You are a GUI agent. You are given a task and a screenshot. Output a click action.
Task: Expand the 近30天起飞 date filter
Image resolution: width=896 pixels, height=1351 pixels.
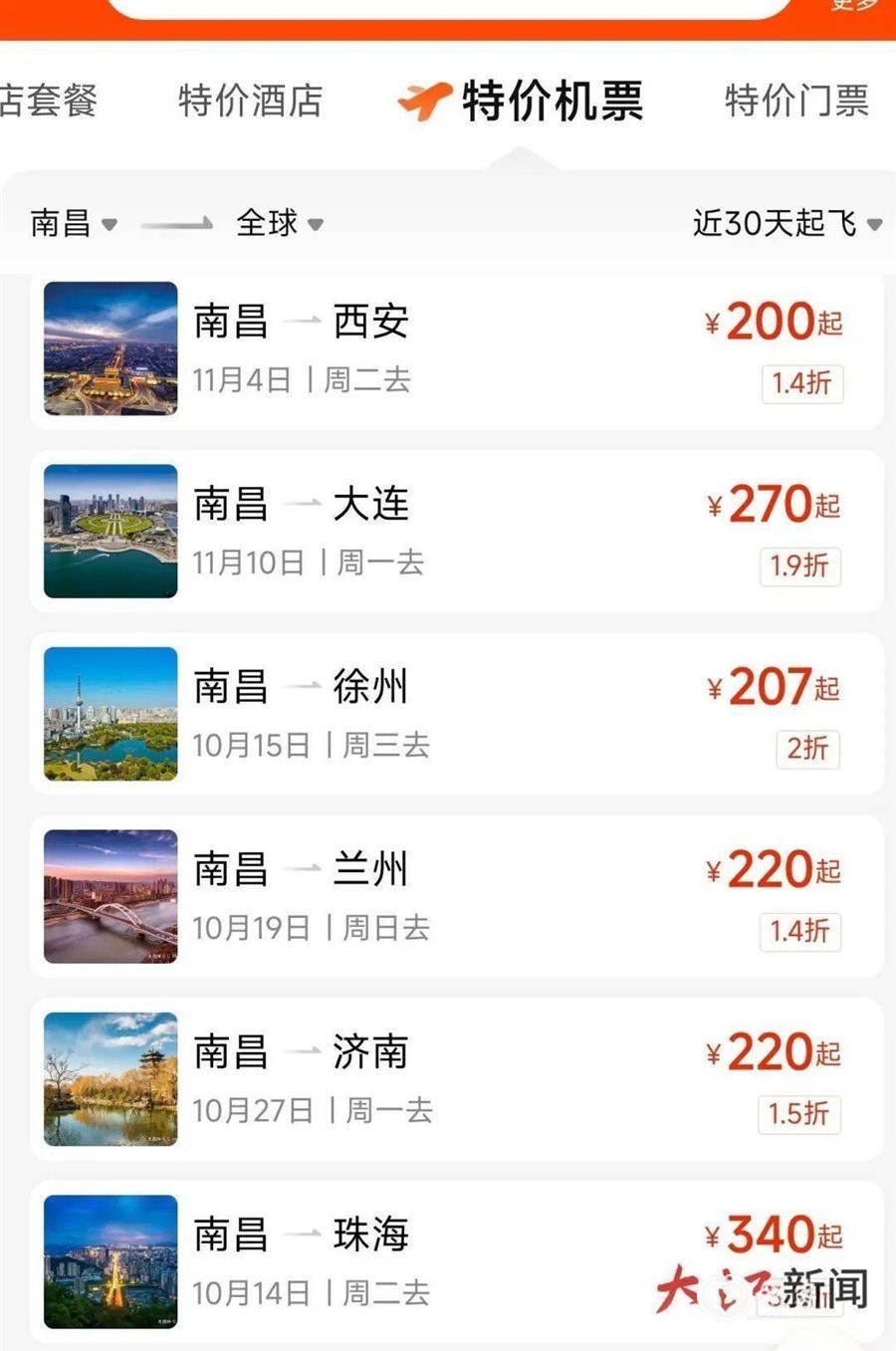coord(786,223)
